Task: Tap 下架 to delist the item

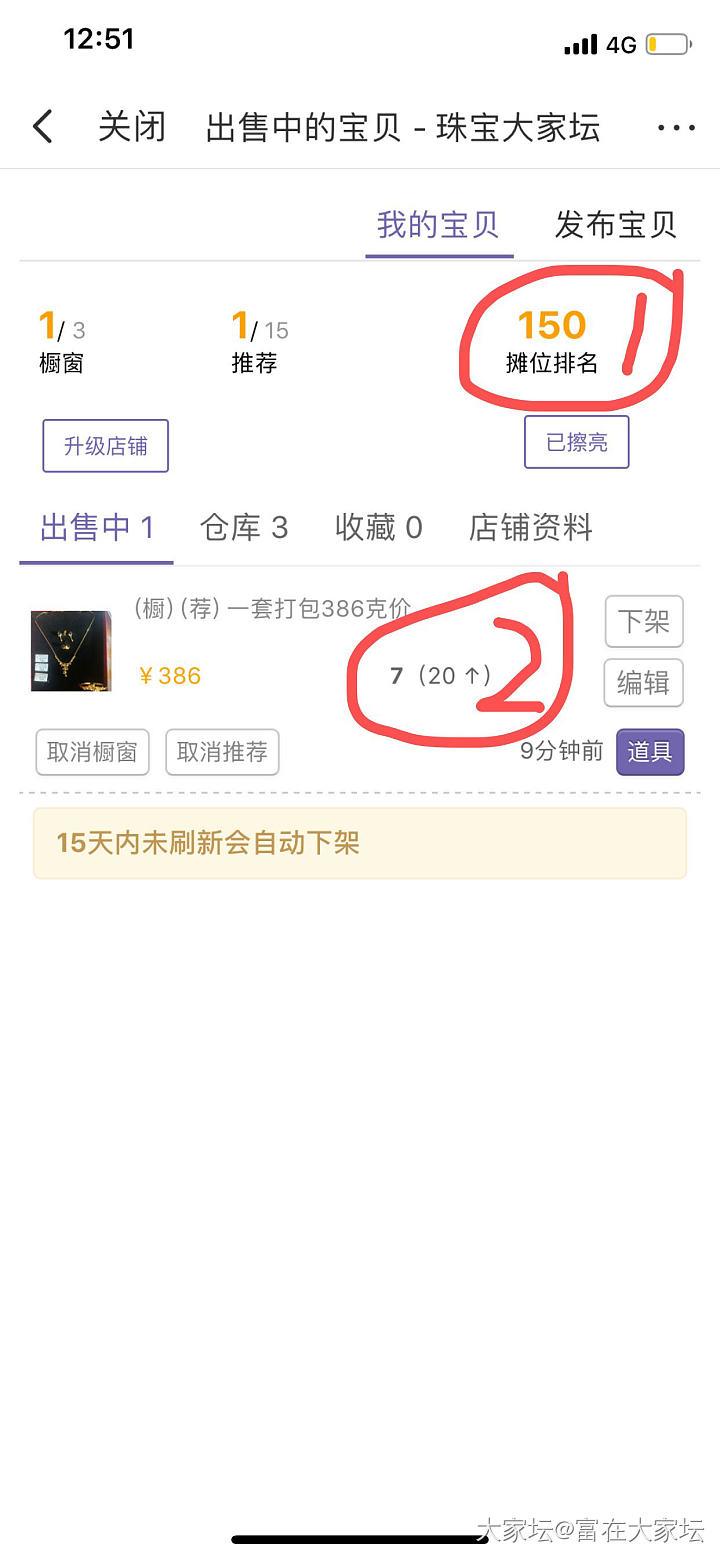Action: tap(644, 621)
